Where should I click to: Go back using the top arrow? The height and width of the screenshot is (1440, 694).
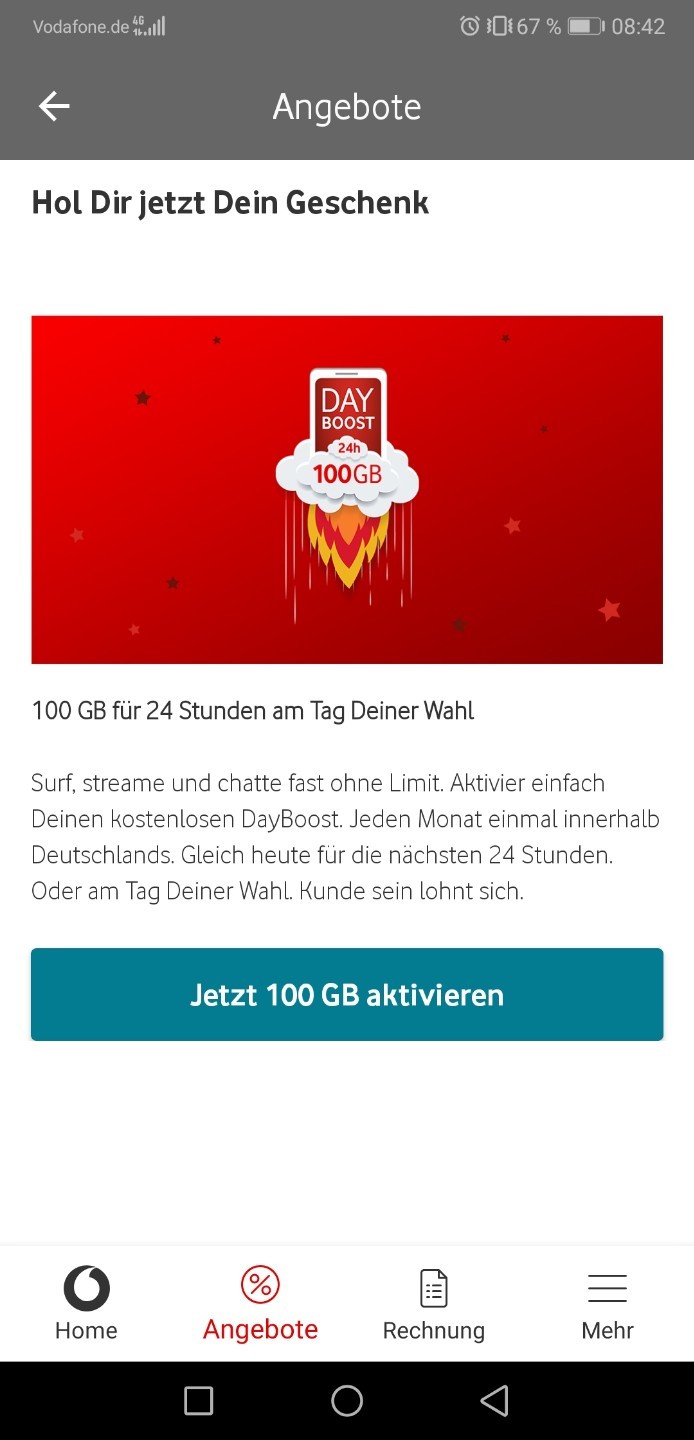point(54,106)
